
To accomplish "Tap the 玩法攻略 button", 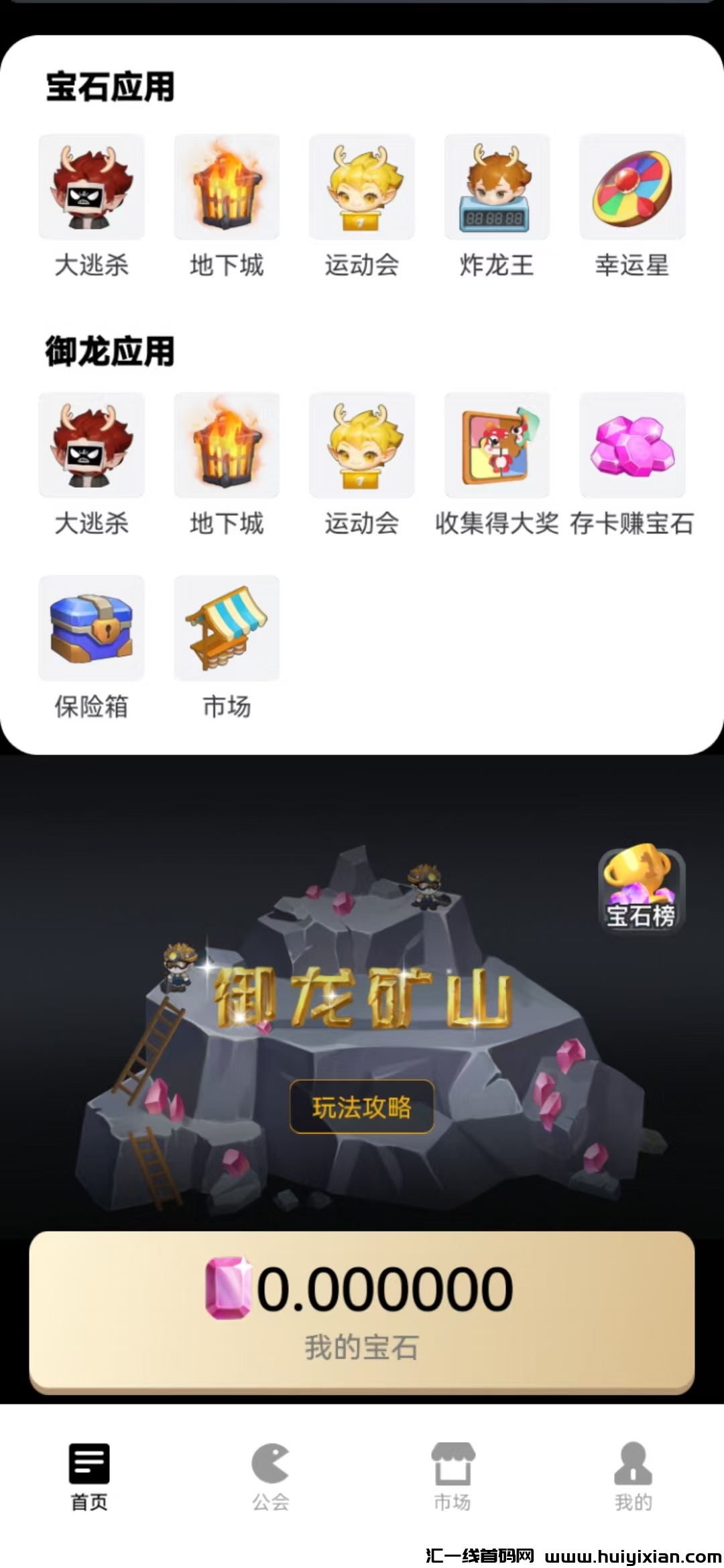I will tap(361, 1107).
